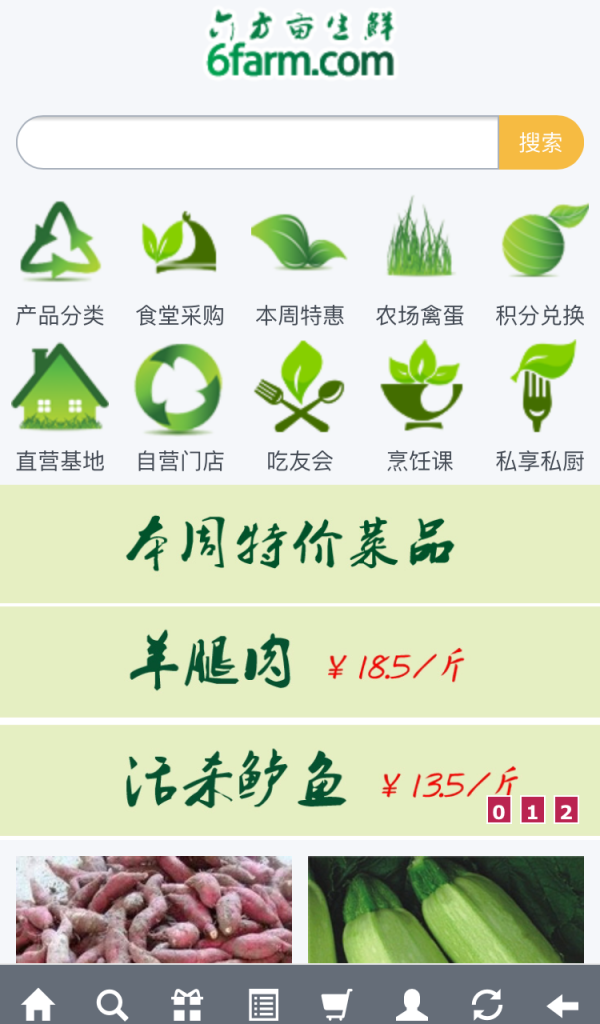Open the zucchini product tile

pyautogui.click(x=446, y=908)
